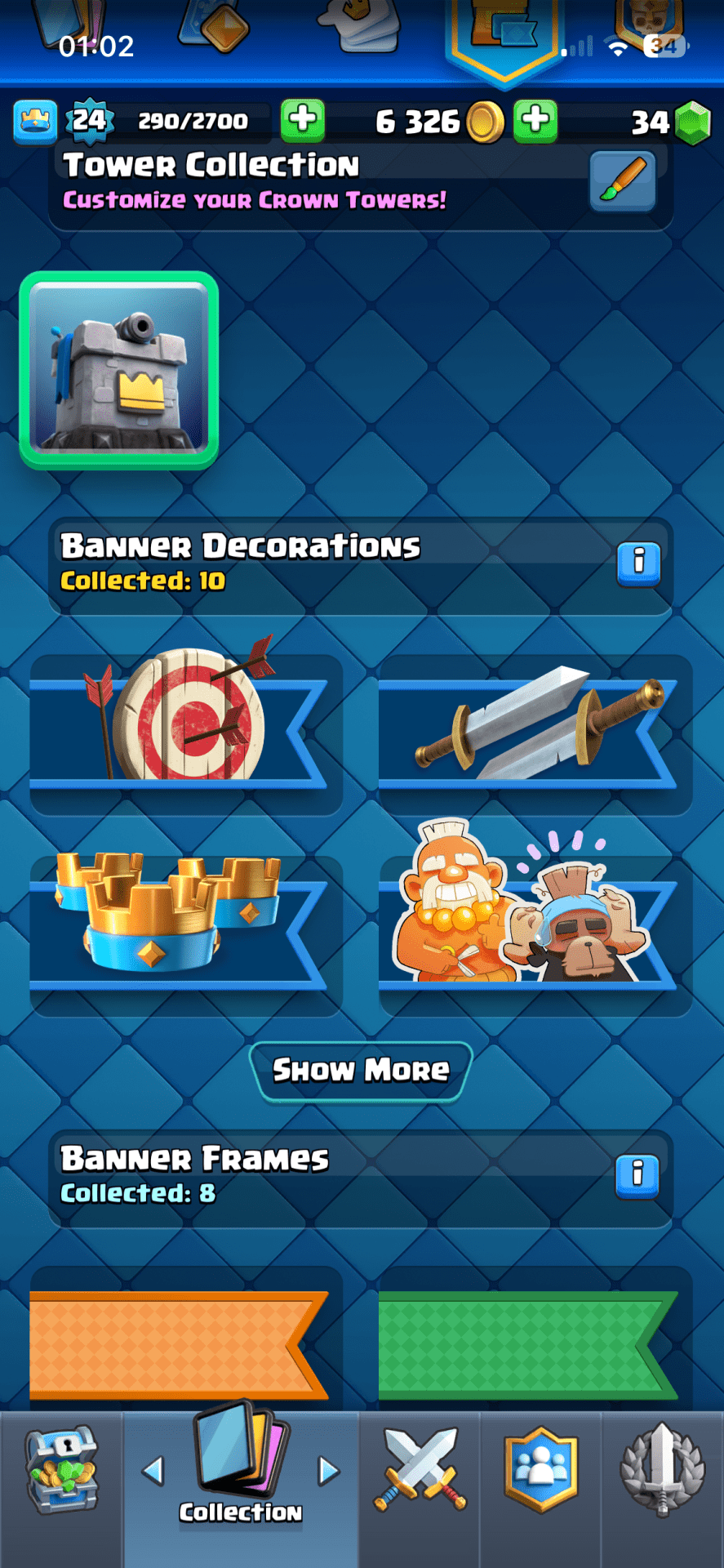The image size is (724, 1568).
Task: Go to the next Collection page arrow
Action: pos(328,1471)
